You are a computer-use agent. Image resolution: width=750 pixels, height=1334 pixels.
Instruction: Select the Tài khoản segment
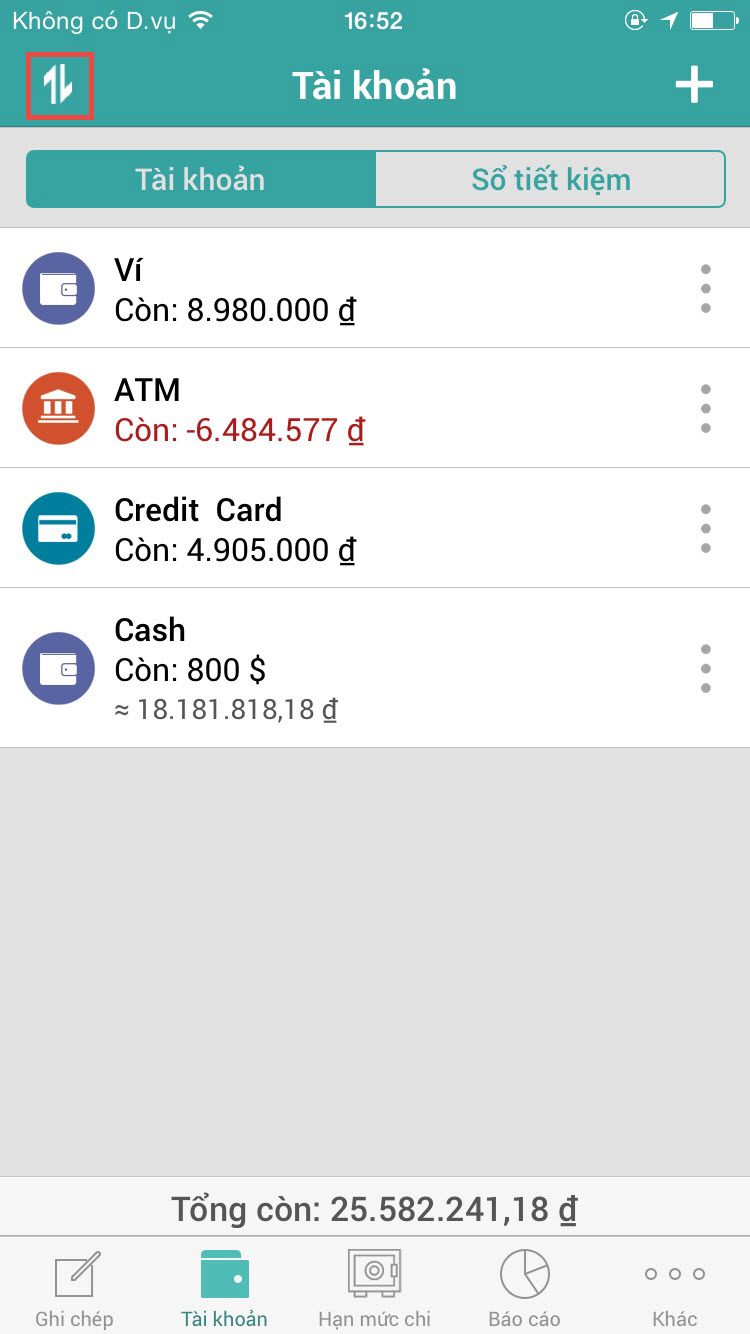pos(200,180)
